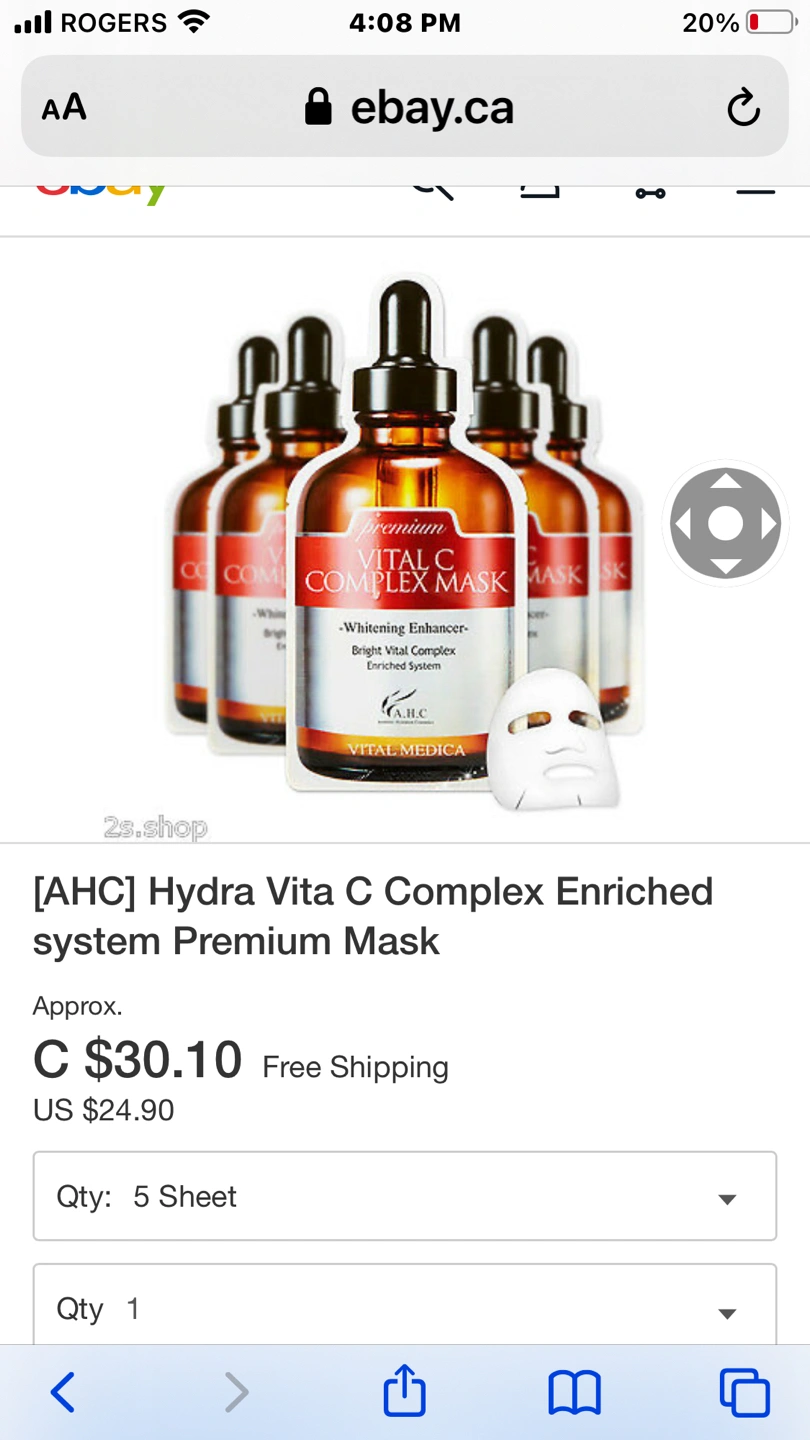
Task: Open Safari bookmarks
Action: 574,1392
